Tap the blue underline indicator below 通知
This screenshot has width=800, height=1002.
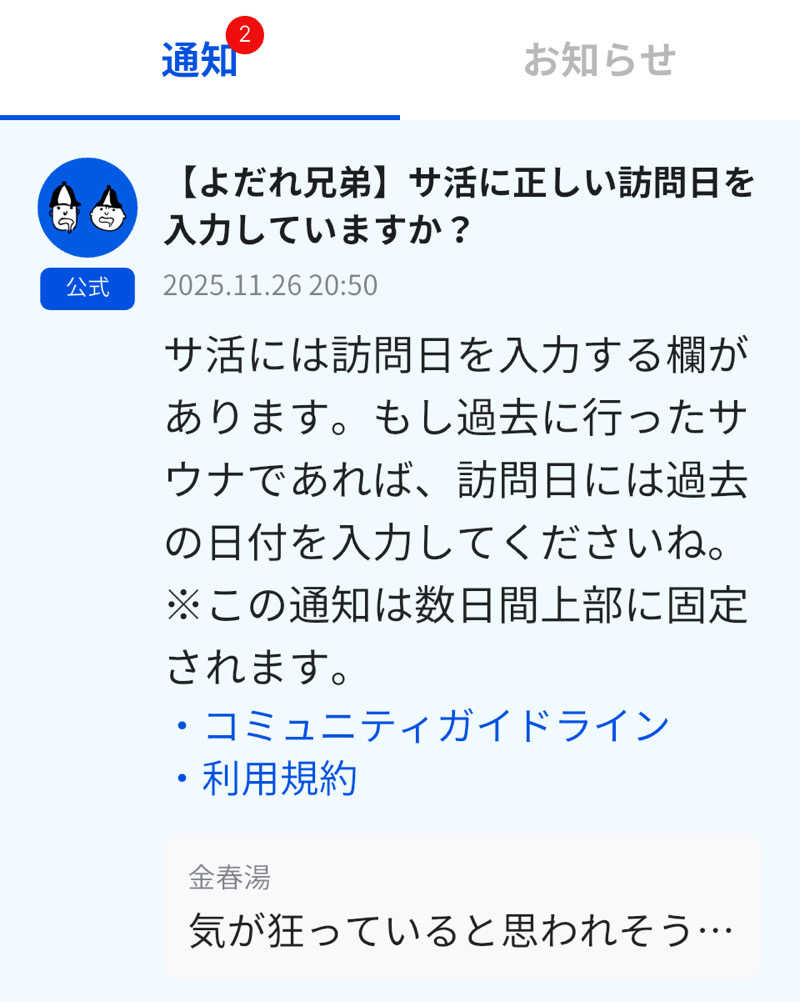point(200,118)
